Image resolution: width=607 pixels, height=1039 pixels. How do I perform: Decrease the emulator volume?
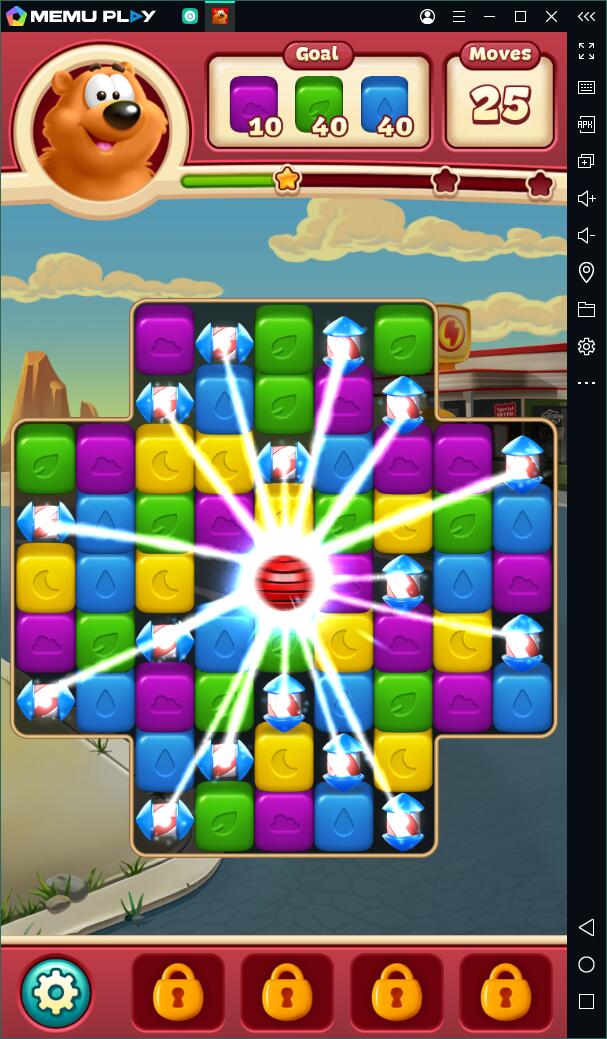(x=586, y=236)
